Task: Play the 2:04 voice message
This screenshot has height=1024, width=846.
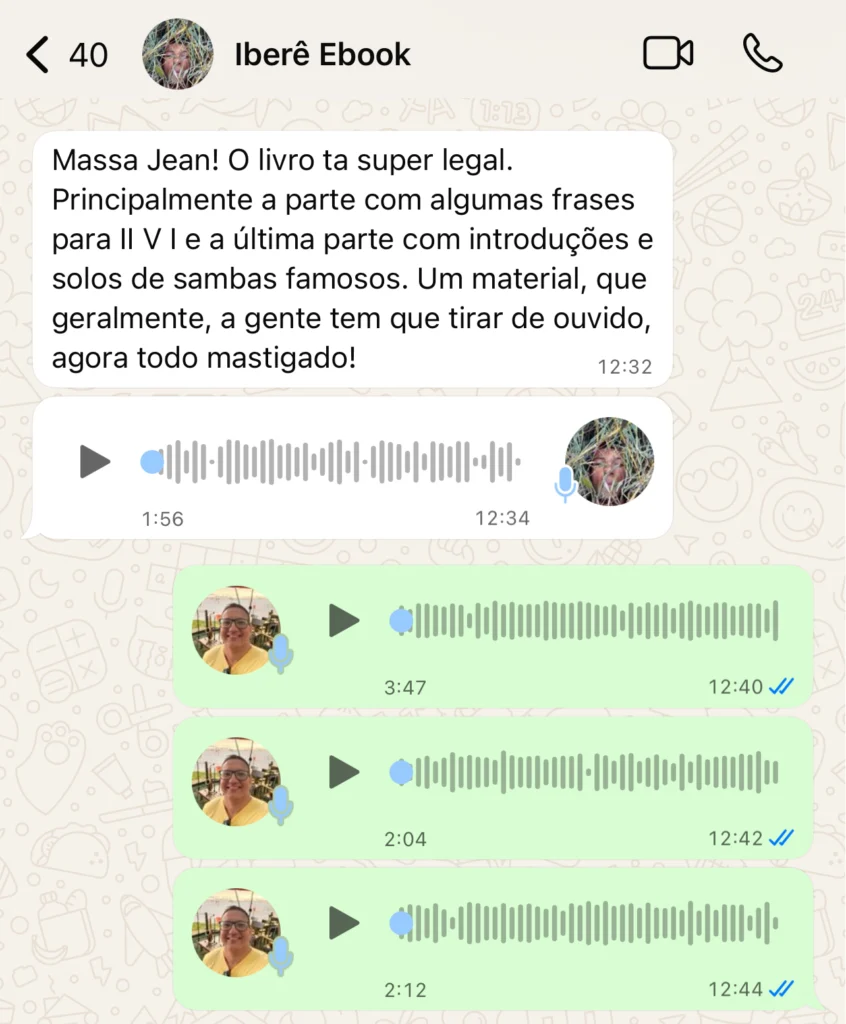Action: tap(344, 772)
